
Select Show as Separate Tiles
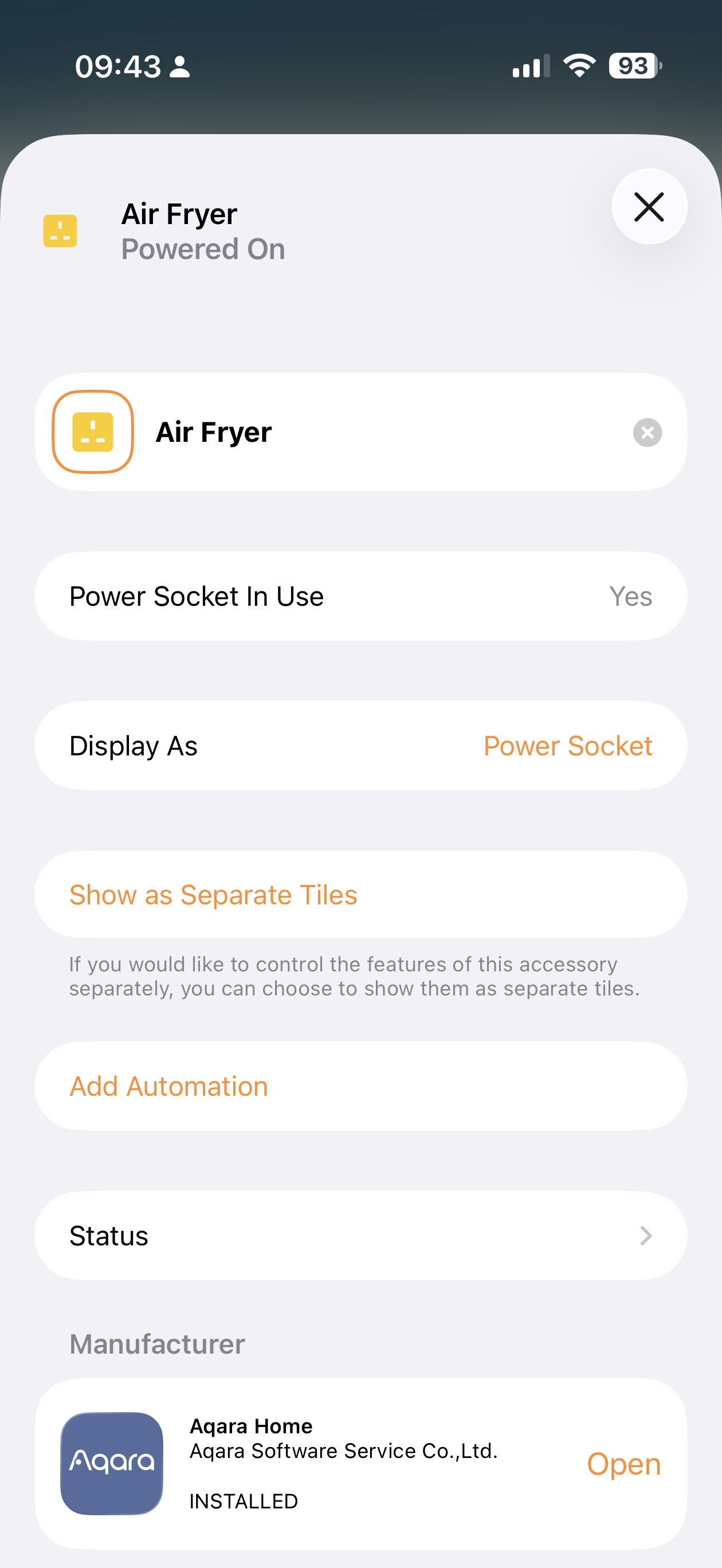point(213,895)
